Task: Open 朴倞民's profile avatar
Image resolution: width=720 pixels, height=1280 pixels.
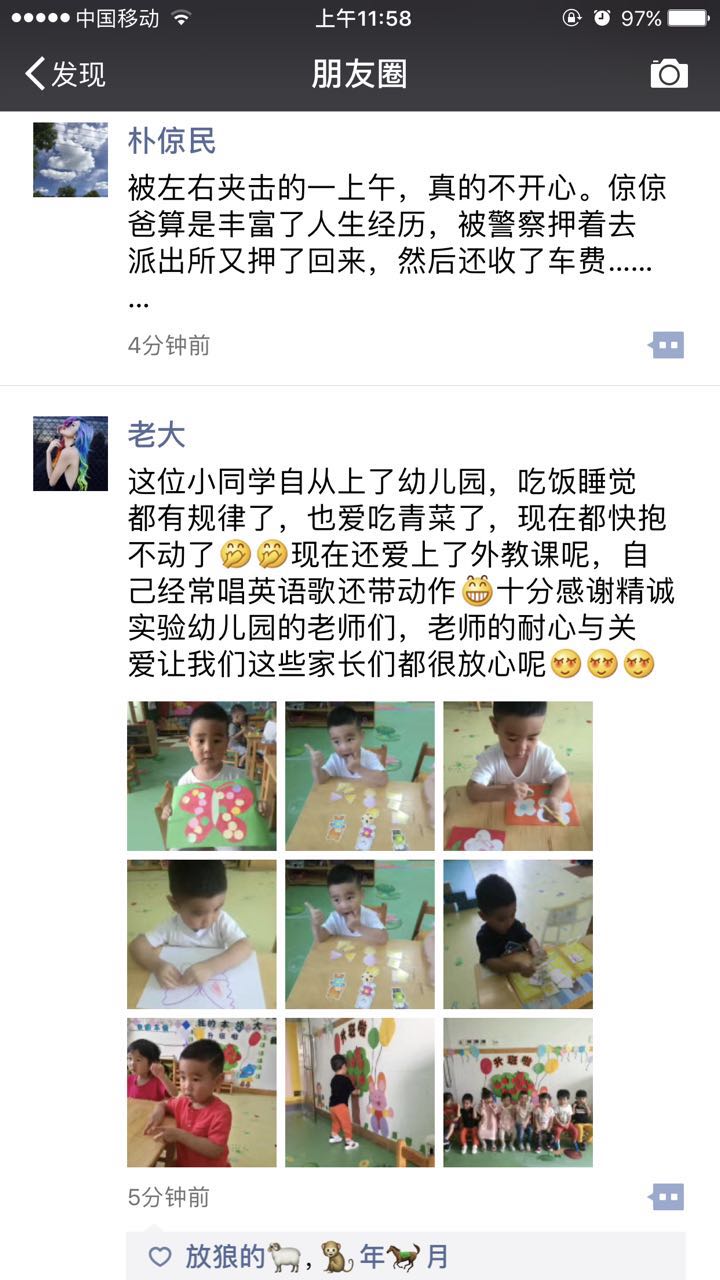Action: coord(70,159)
